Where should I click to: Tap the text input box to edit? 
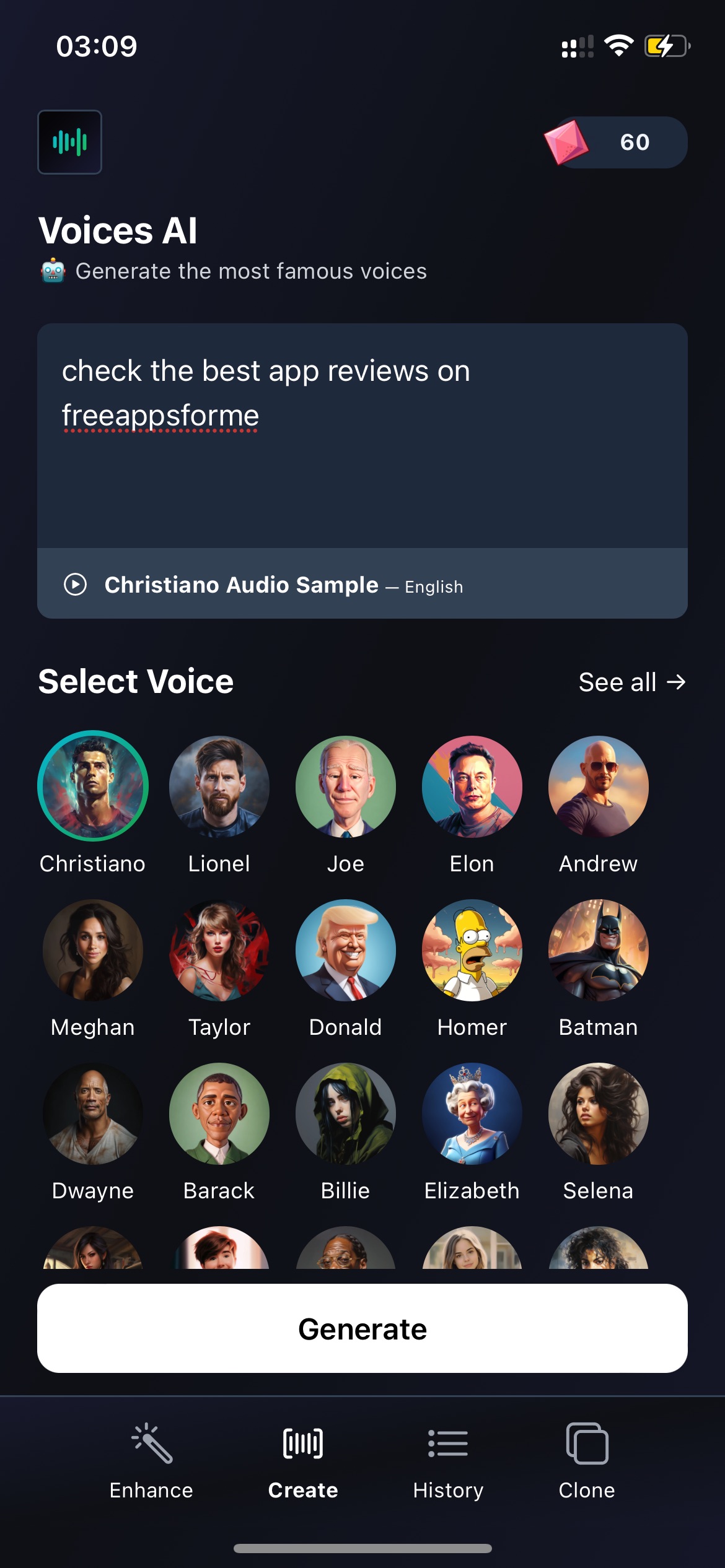362,435
